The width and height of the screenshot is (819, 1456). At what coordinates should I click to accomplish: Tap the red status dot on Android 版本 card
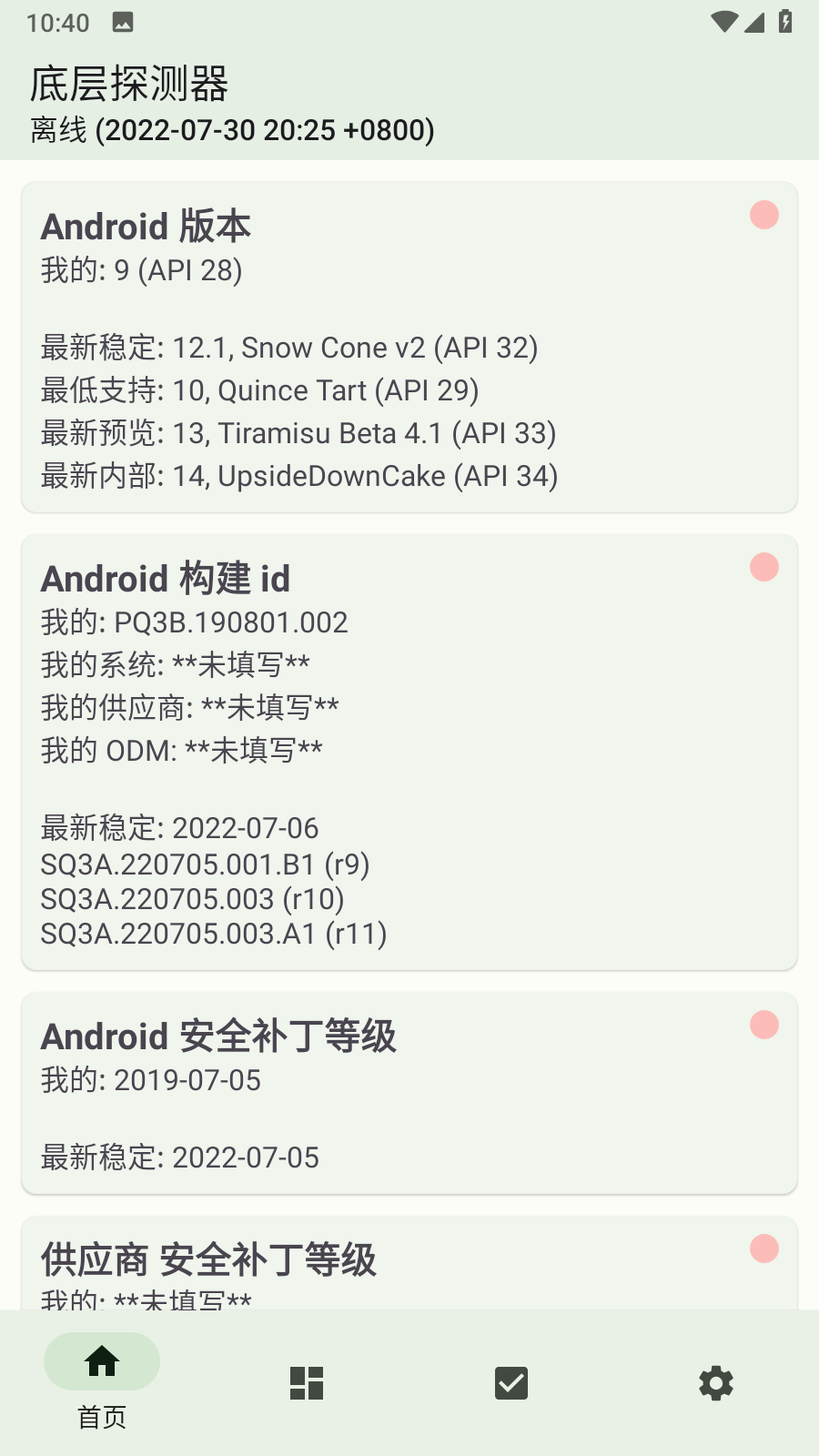pyautogui.click(x=764, y=215)
